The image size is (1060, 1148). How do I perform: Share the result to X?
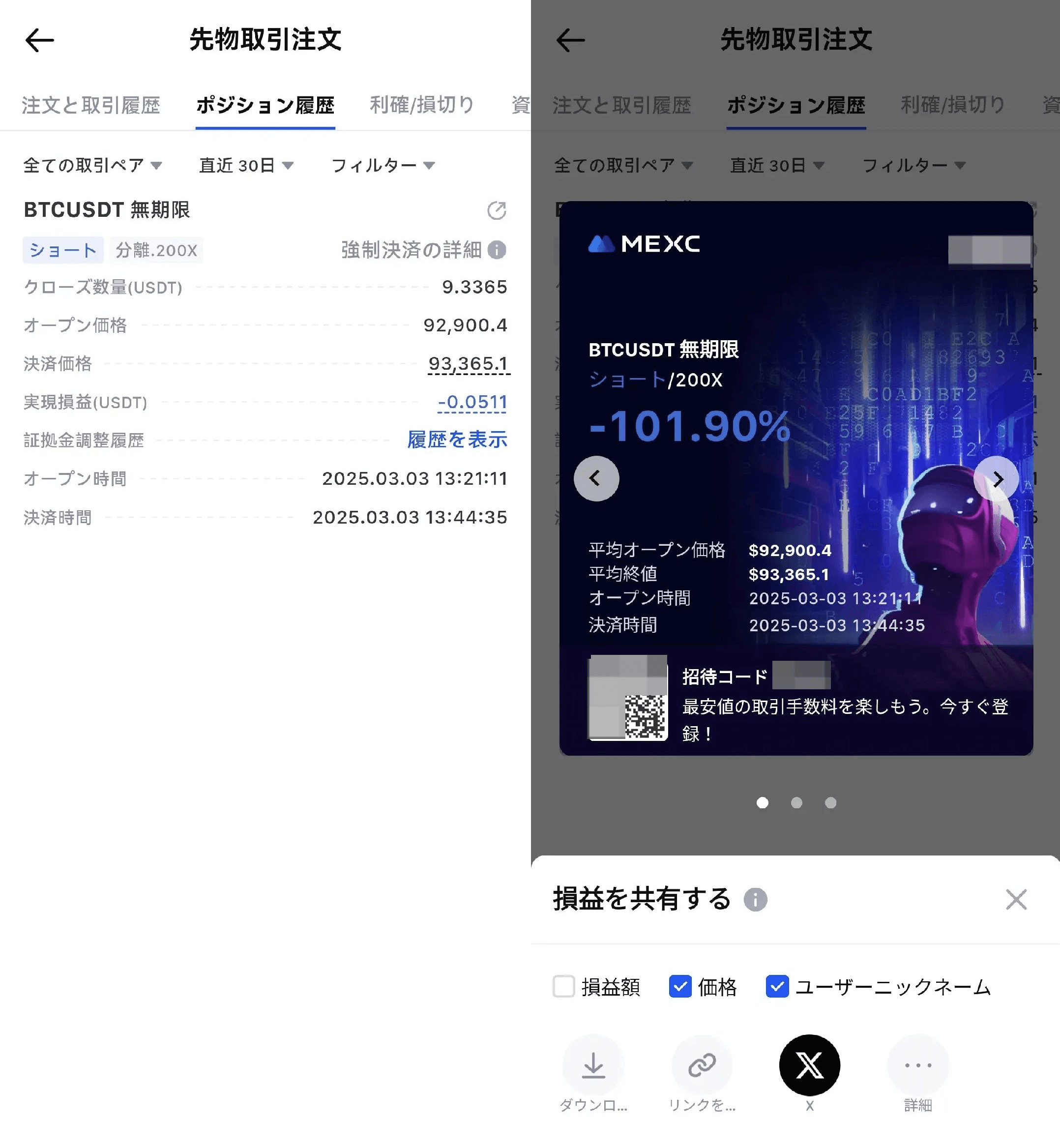click(809, 1065)
